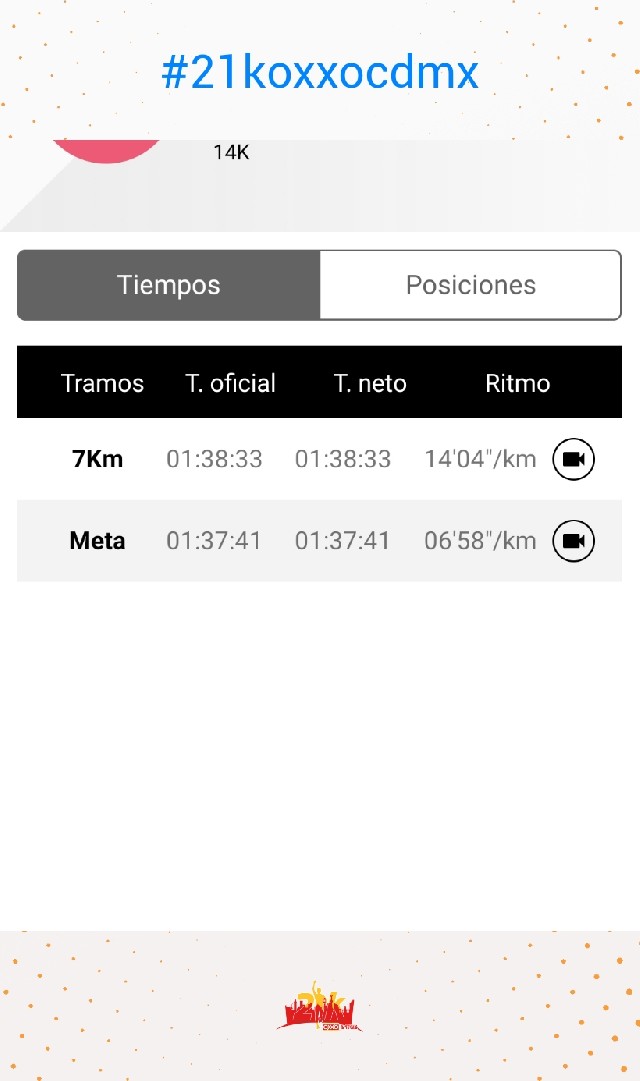Select the Tiempos tab
The height and width of the screenshot is (1081, 640).
tap(169, 285)
